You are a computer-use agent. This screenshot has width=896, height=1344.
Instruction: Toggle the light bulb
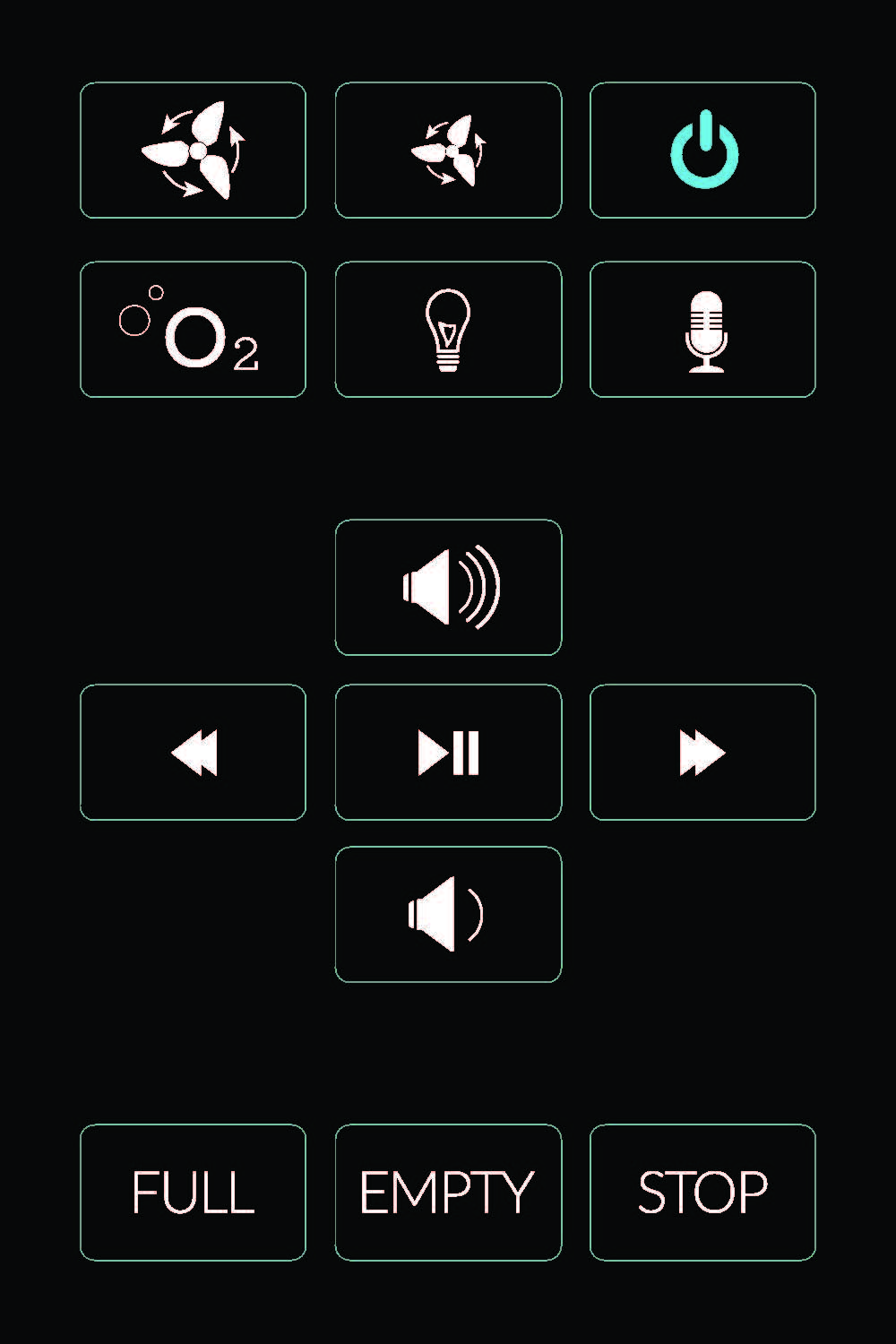click(448, 330)
